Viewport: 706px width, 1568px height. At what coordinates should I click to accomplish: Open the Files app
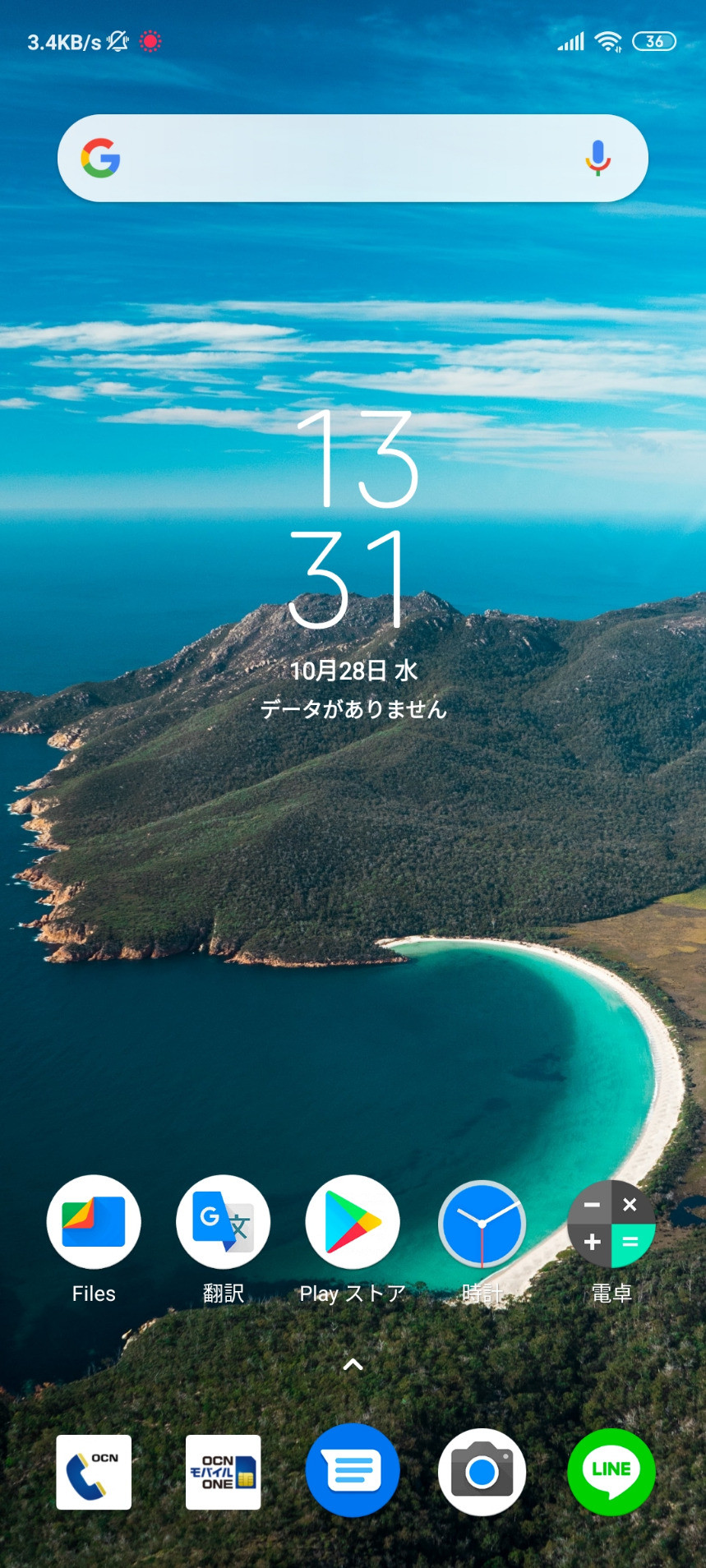pyautogui.click(x=94, y=1222)
